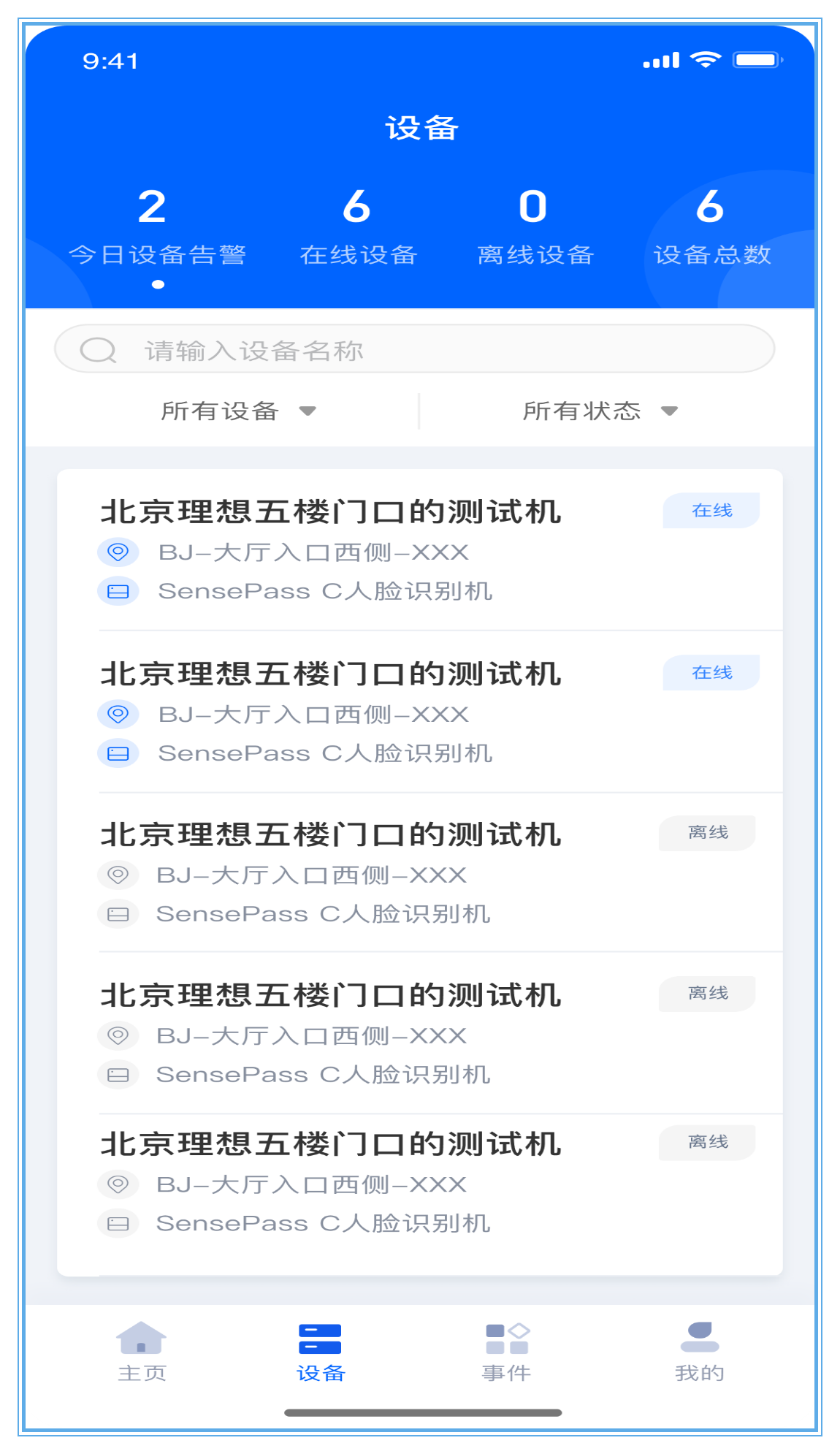Click the location pin icon of first device
Image resolution: width=840 pixels, height=1454 pixels.
[119, 553]
